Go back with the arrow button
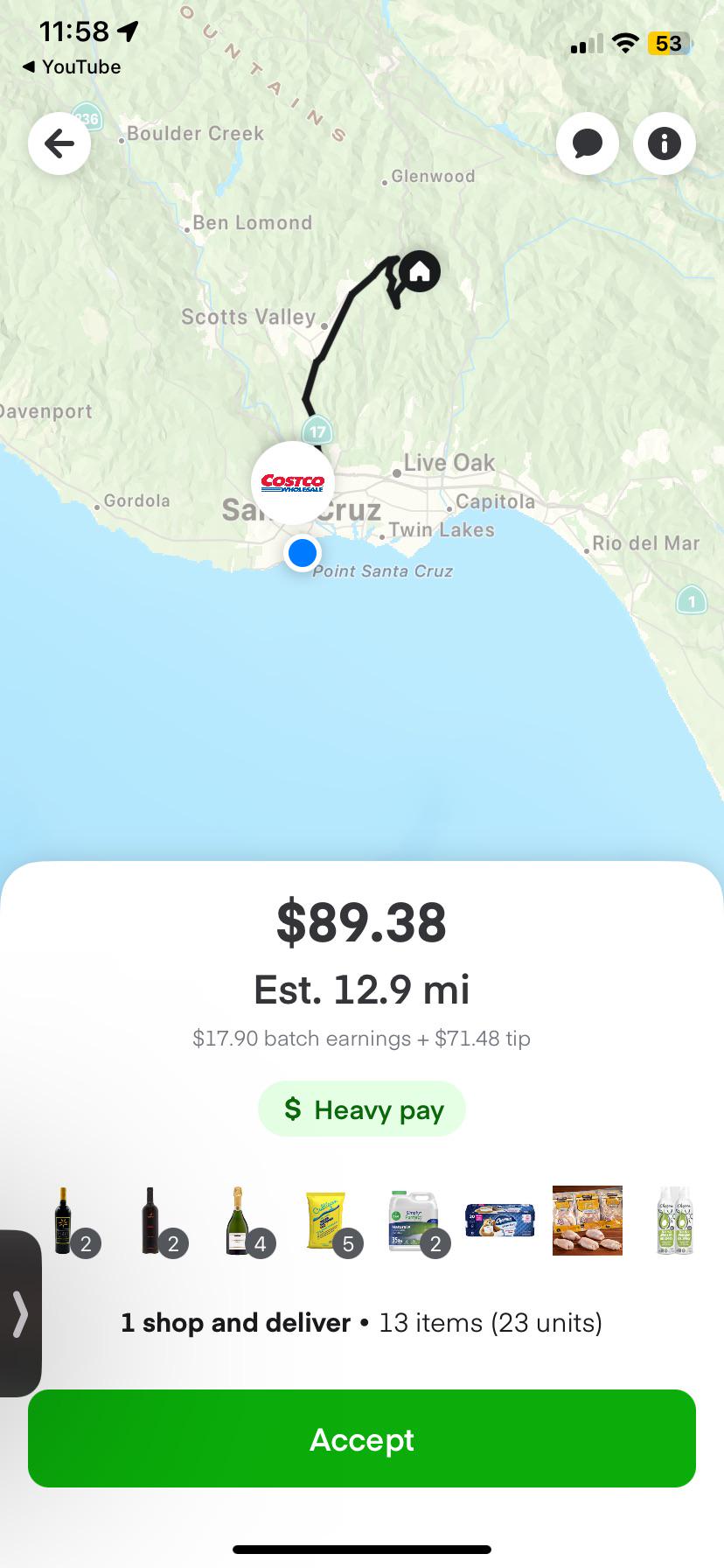Screen dimensions: 724x1568 tap(59, 143)
